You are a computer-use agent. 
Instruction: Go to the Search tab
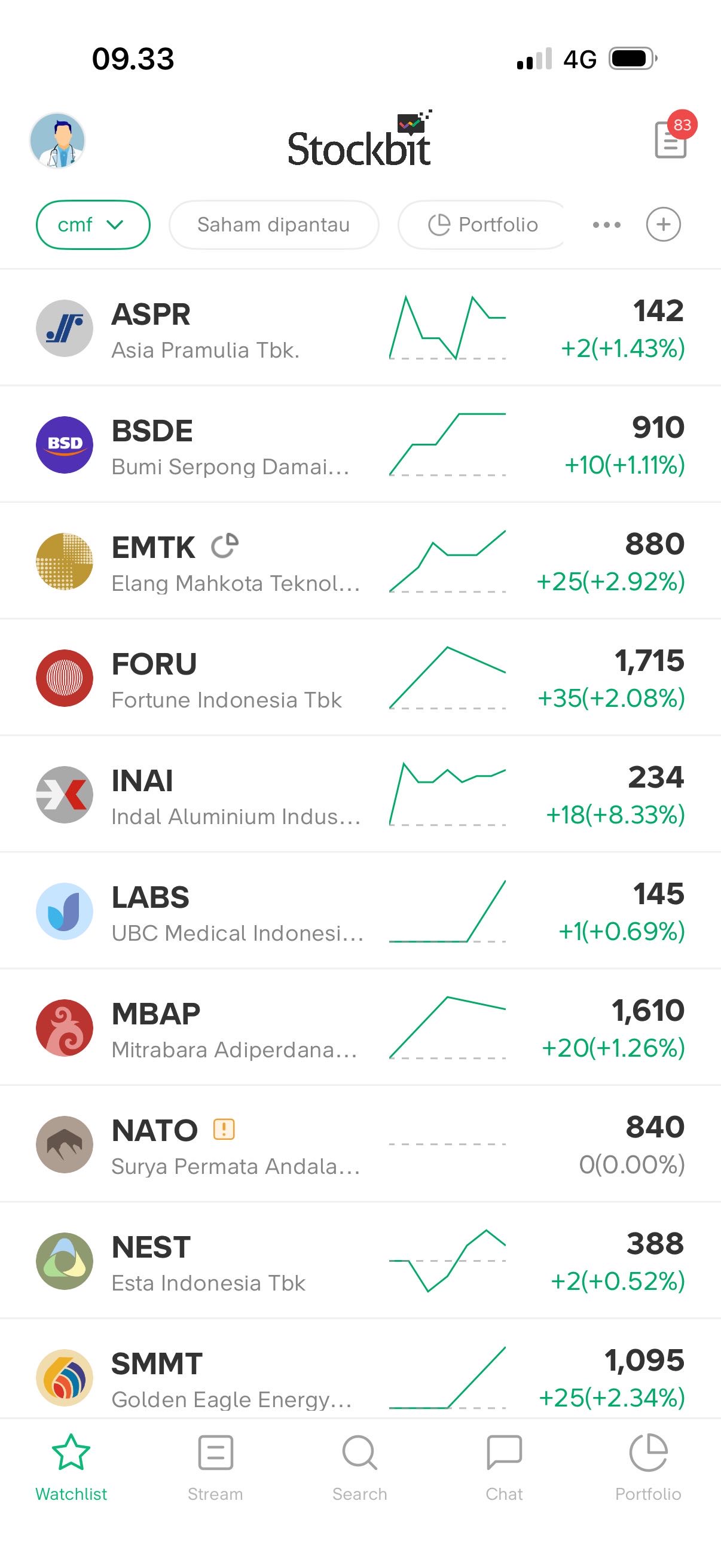[x=359, y=1467]
